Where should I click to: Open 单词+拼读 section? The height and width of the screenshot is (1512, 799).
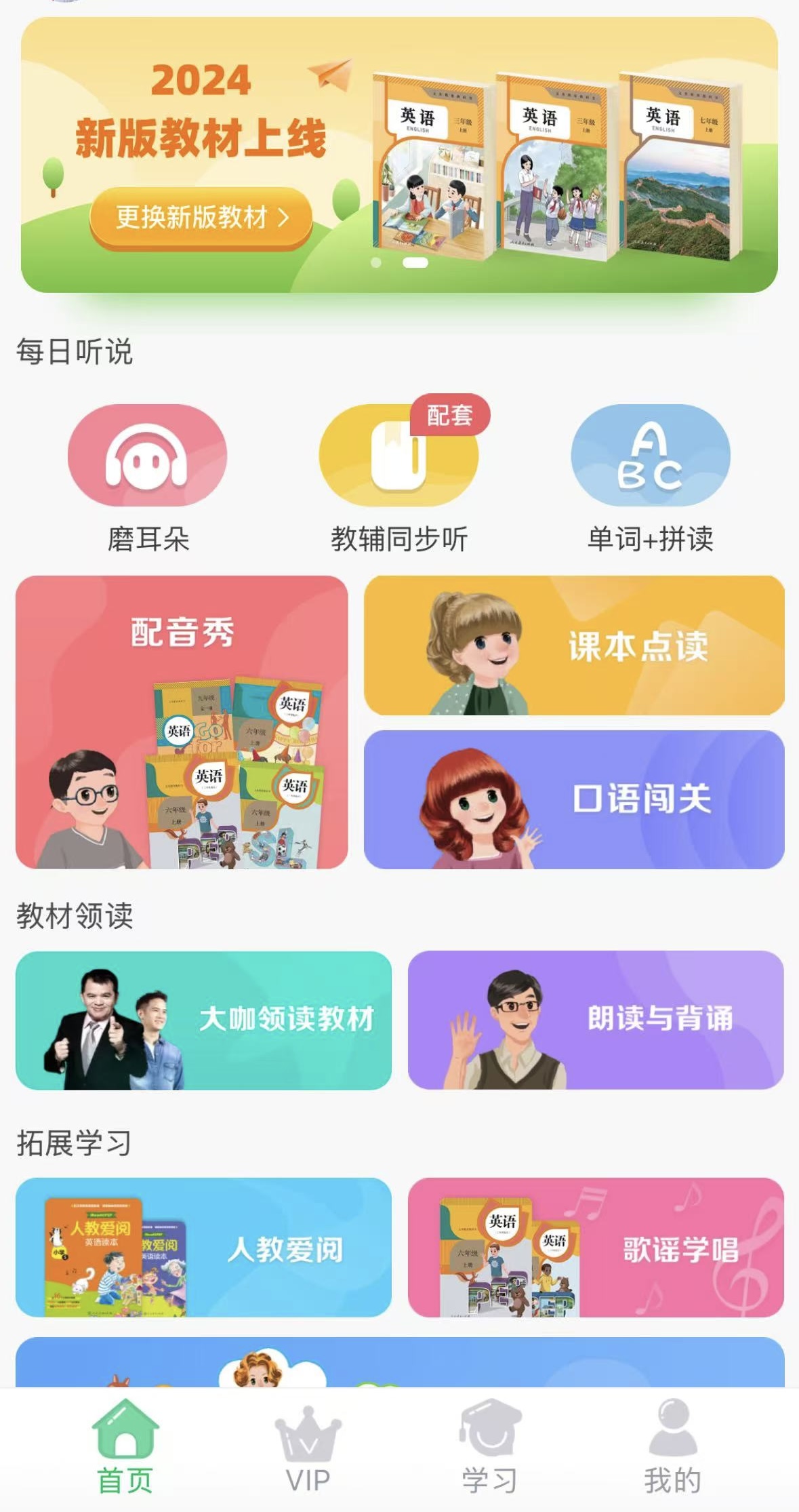pos(651,479)
